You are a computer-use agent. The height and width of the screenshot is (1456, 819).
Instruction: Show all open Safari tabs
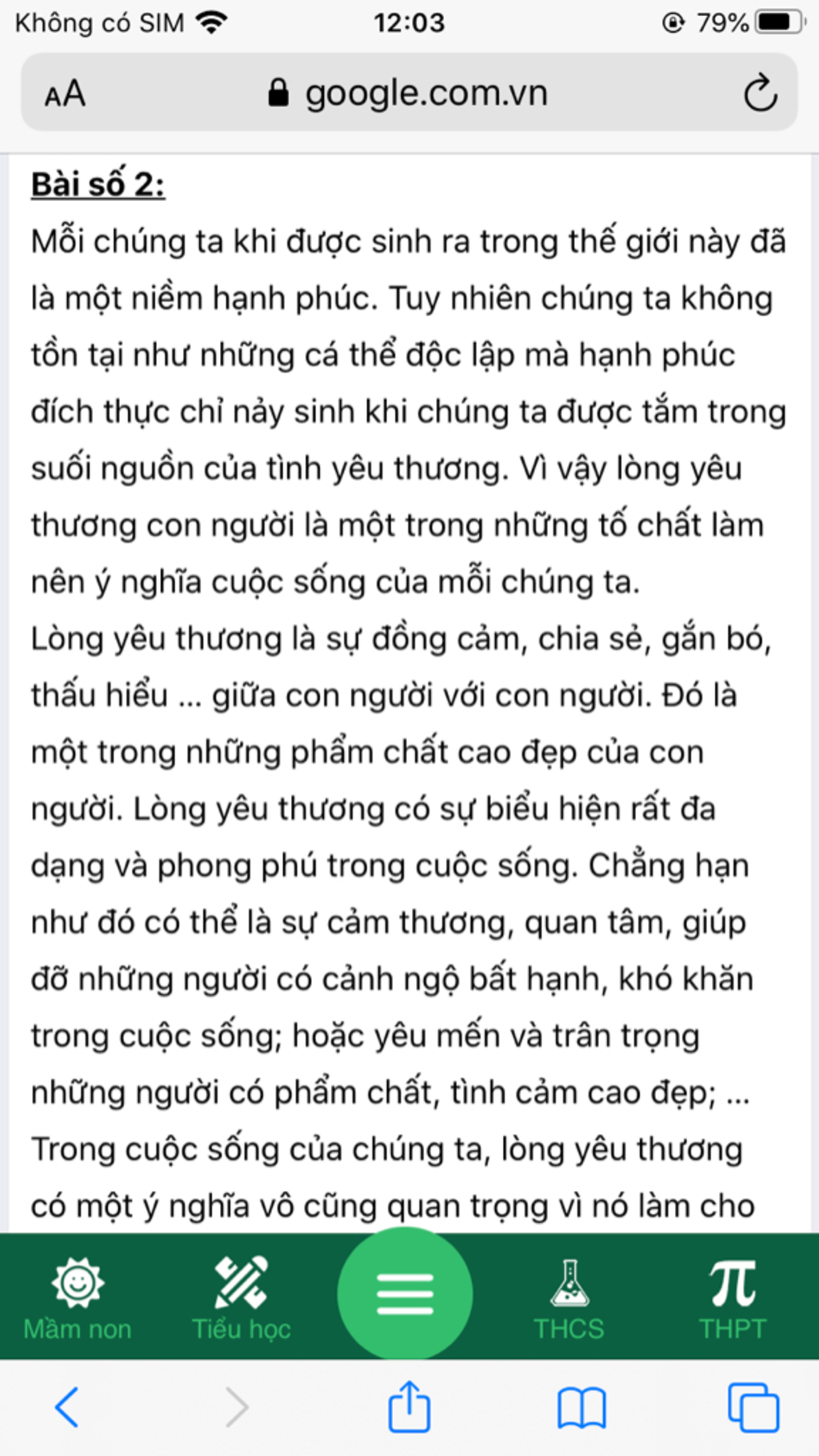(x=753, y=1407)
